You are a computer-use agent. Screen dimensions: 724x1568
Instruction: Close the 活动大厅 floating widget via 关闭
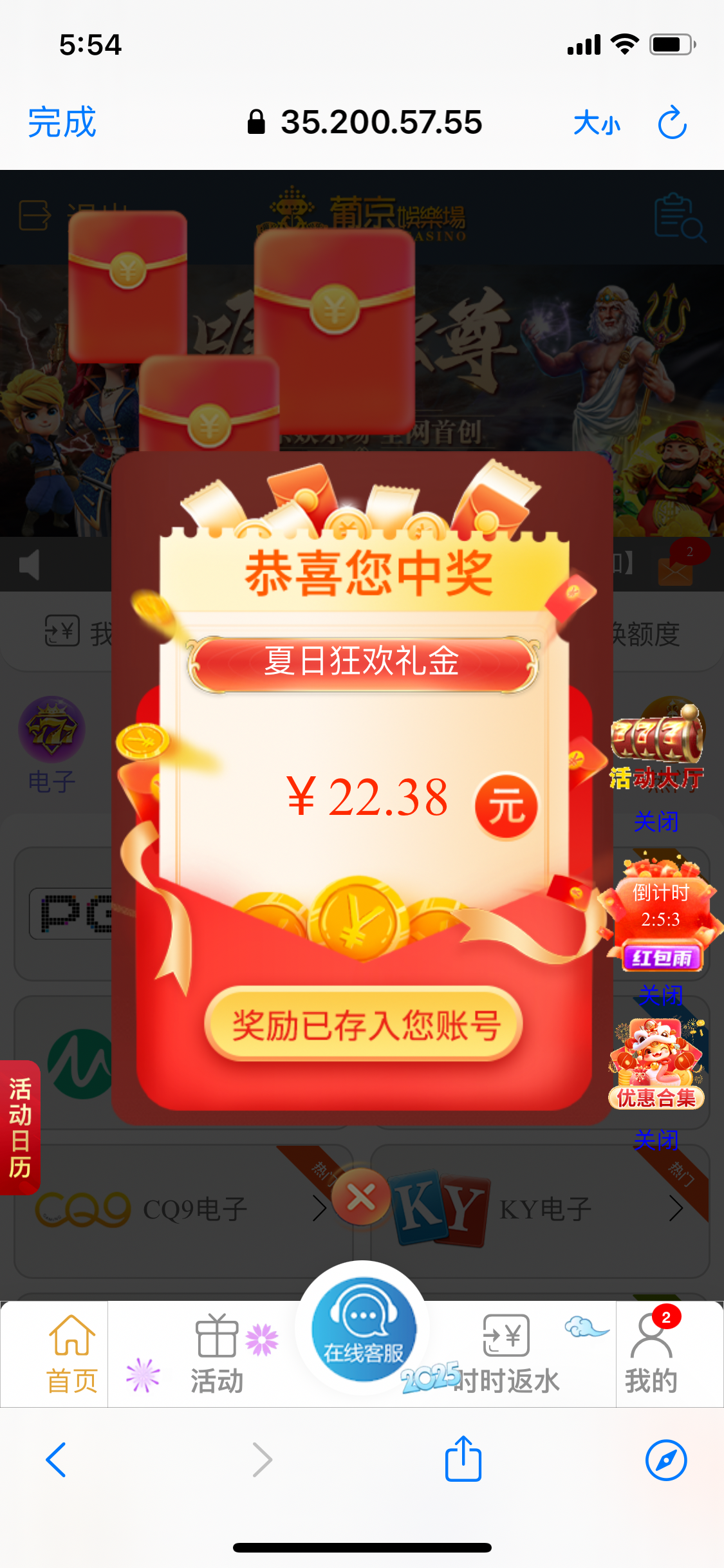tap(656, 822)
